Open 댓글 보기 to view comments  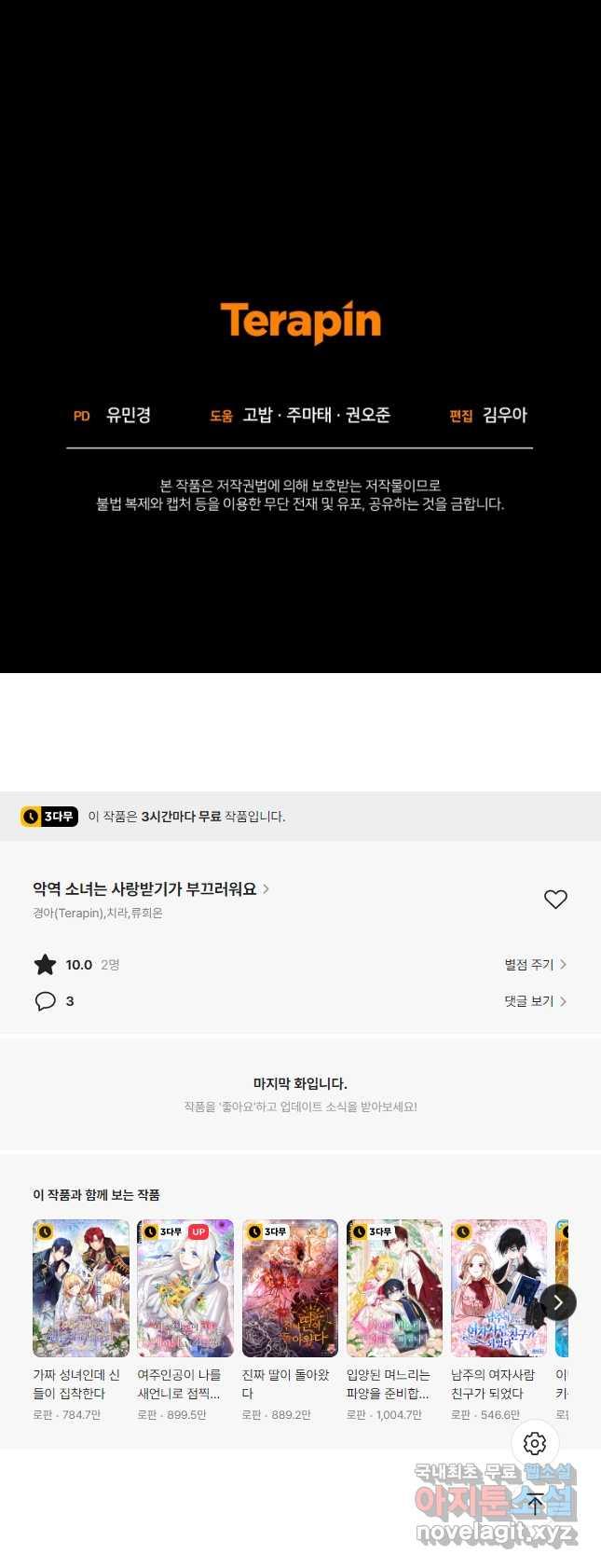535,1001
